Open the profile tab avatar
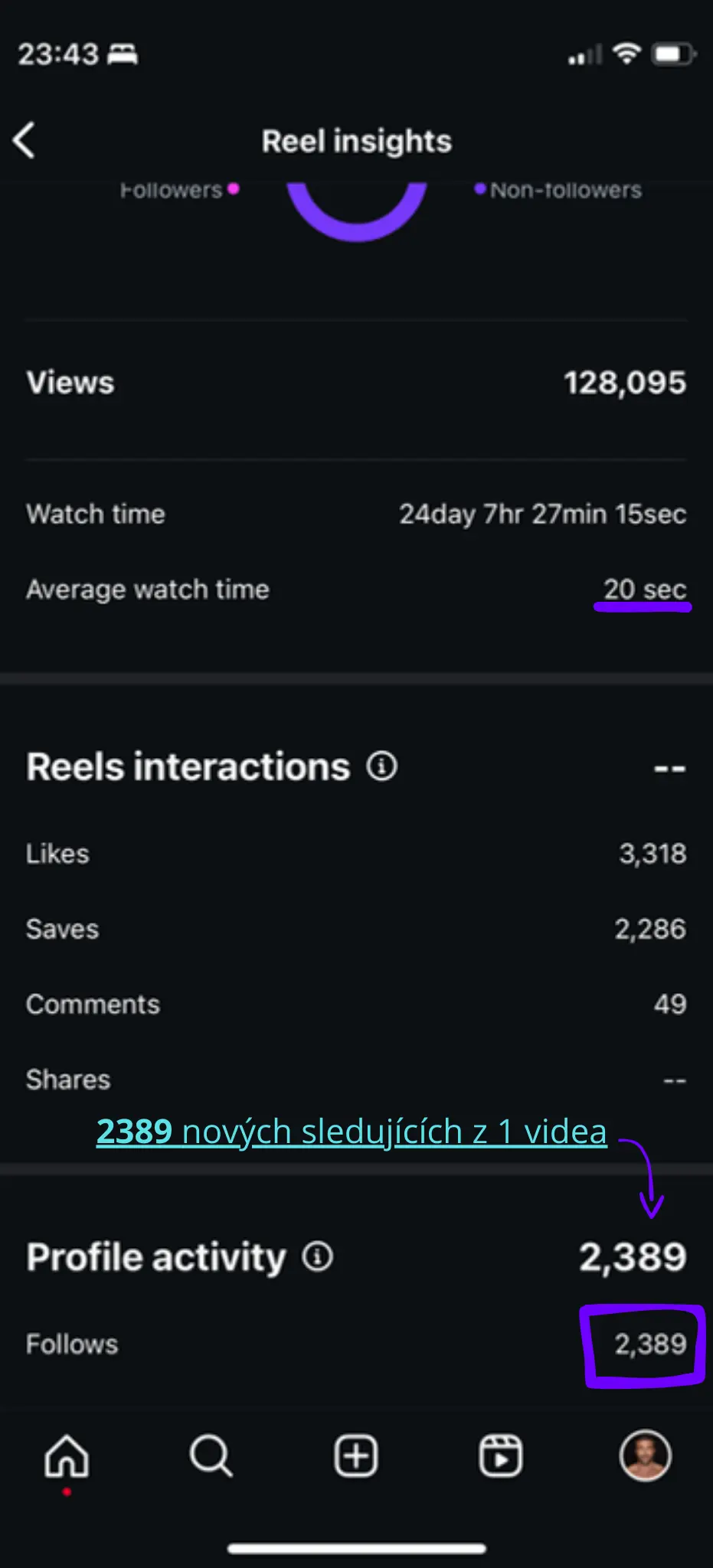The width and height of the screenshot is (713, 1568). tap(645, 1455)
